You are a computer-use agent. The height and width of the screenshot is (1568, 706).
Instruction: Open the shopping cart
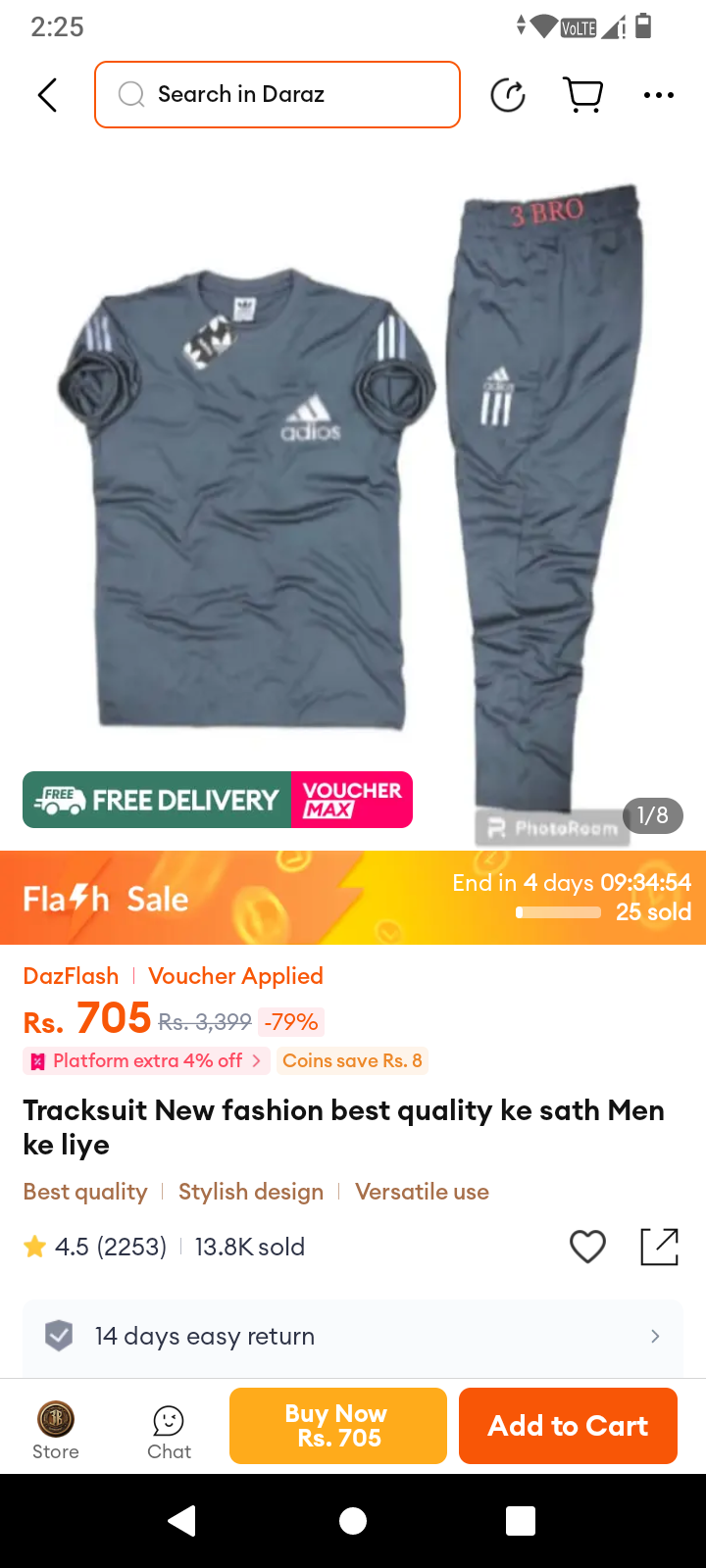point(583,95)
